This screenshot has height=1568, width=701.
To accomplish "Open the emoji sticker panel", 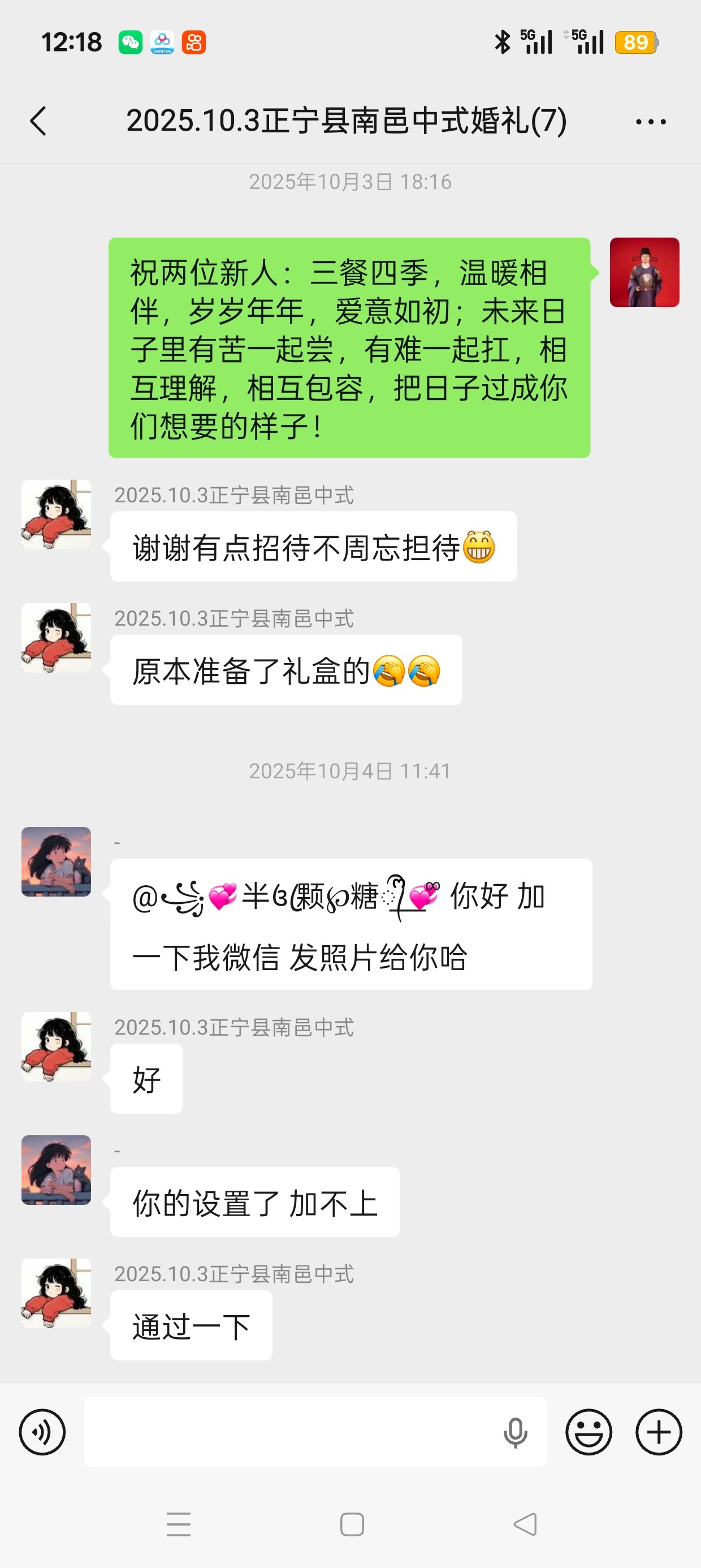I will click(x=589, y=1432).
